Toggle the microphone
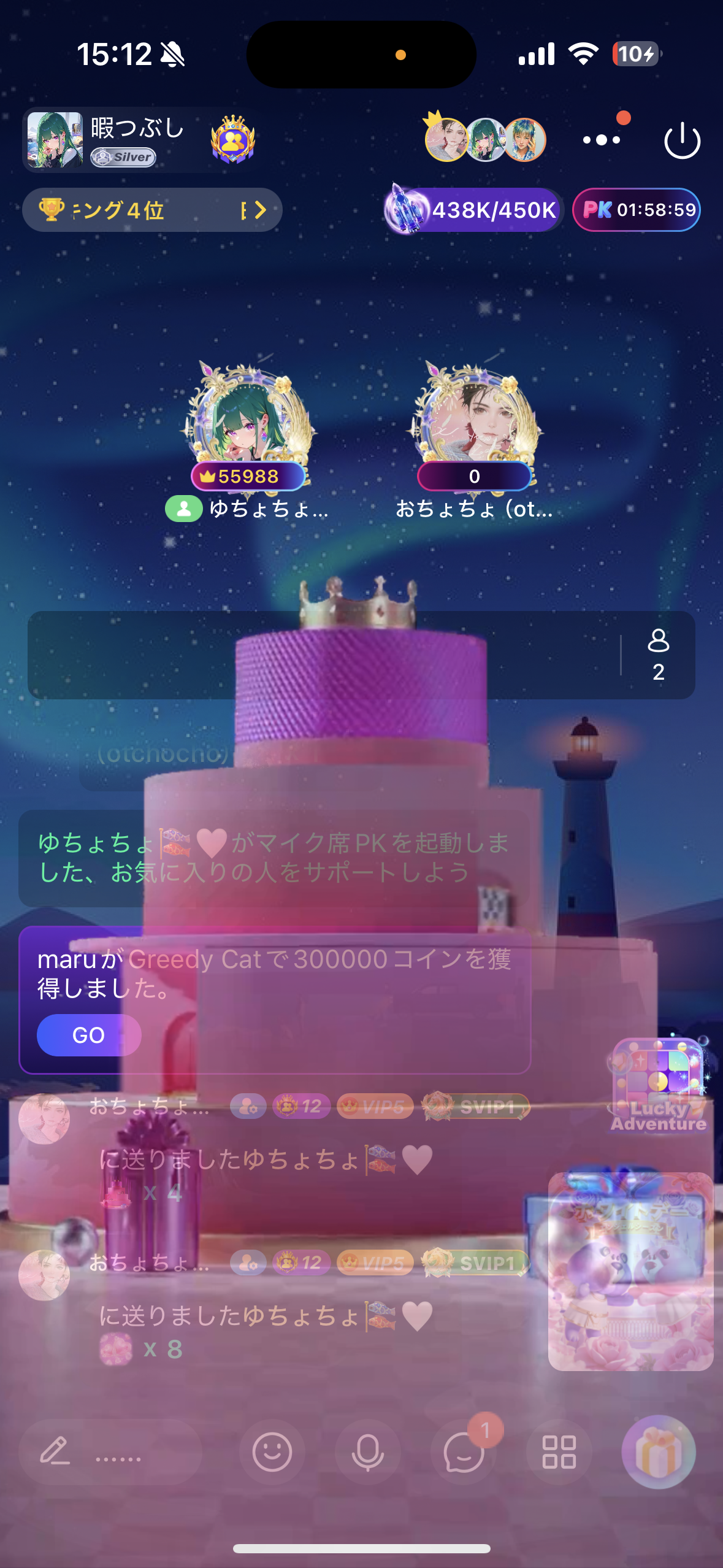Screen dimensions: 723x1568 click(x=368, y=1452)
